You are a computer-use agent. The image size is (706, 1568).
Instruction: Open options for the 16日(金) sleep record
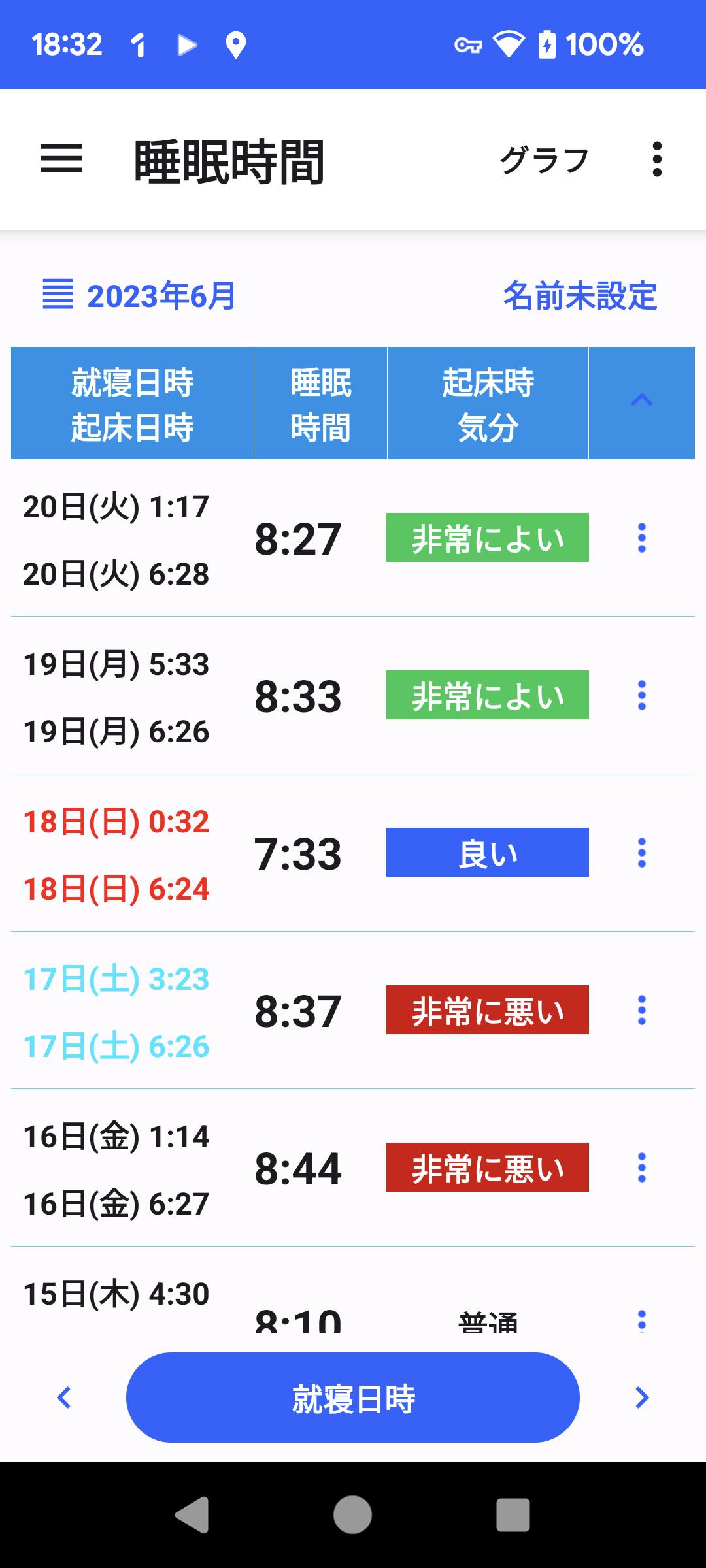(642, 1168)
